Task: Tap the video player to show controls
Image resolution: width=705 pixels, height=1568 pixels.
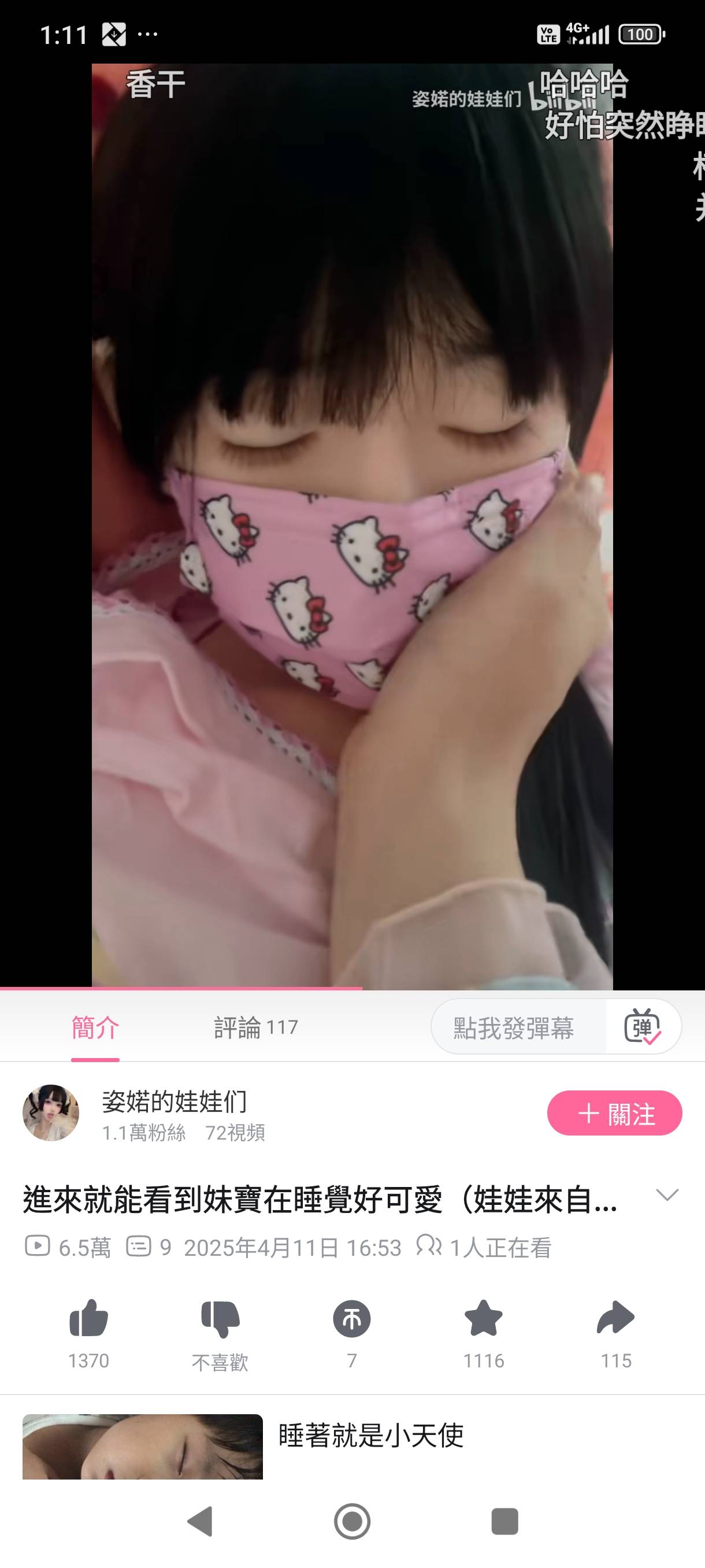Action: tap(352, 523)
